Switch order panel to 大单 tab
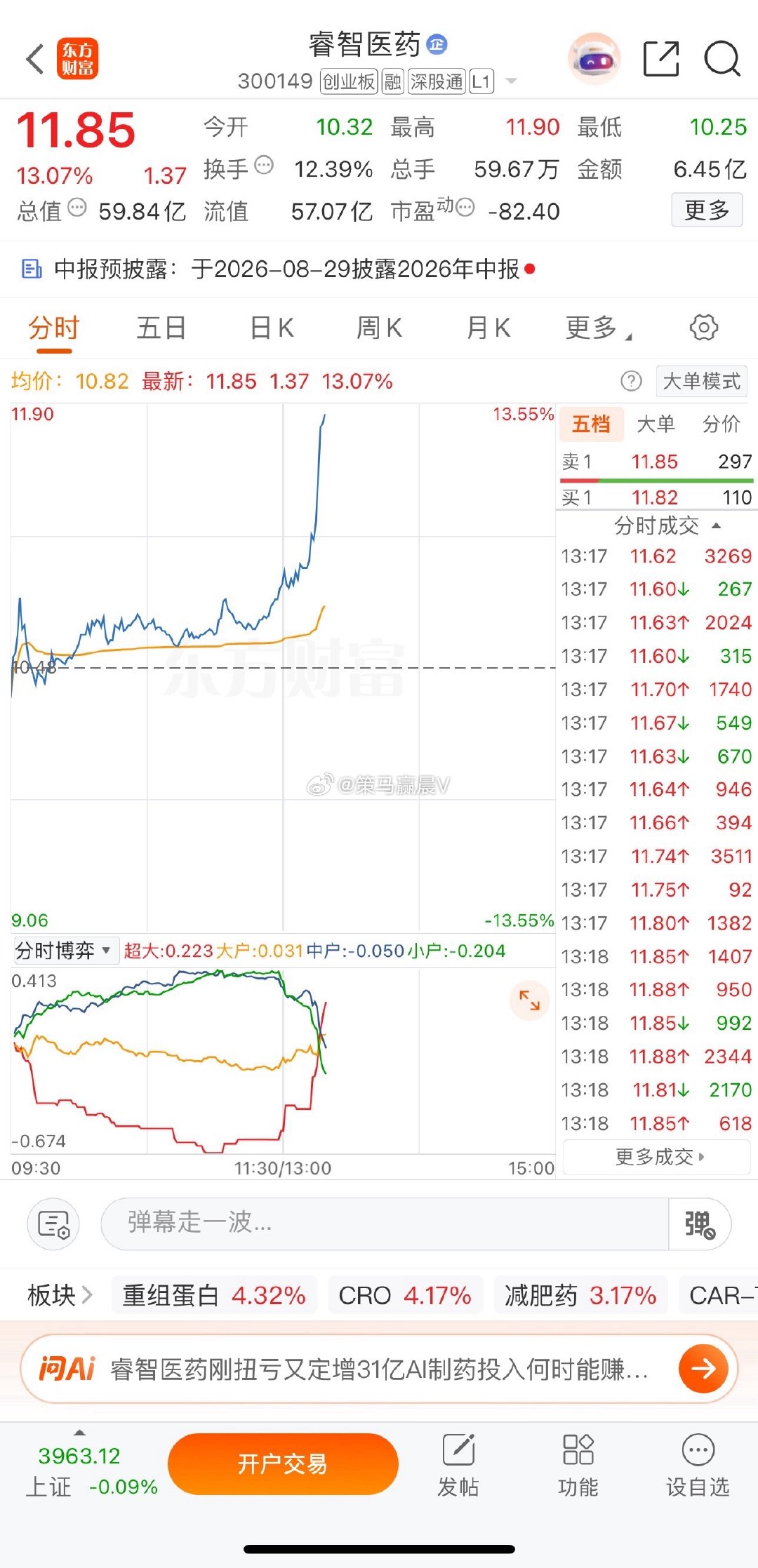The height and width of the screenshot is (1568, 758). pyautogui.click(x=656, y=424)
